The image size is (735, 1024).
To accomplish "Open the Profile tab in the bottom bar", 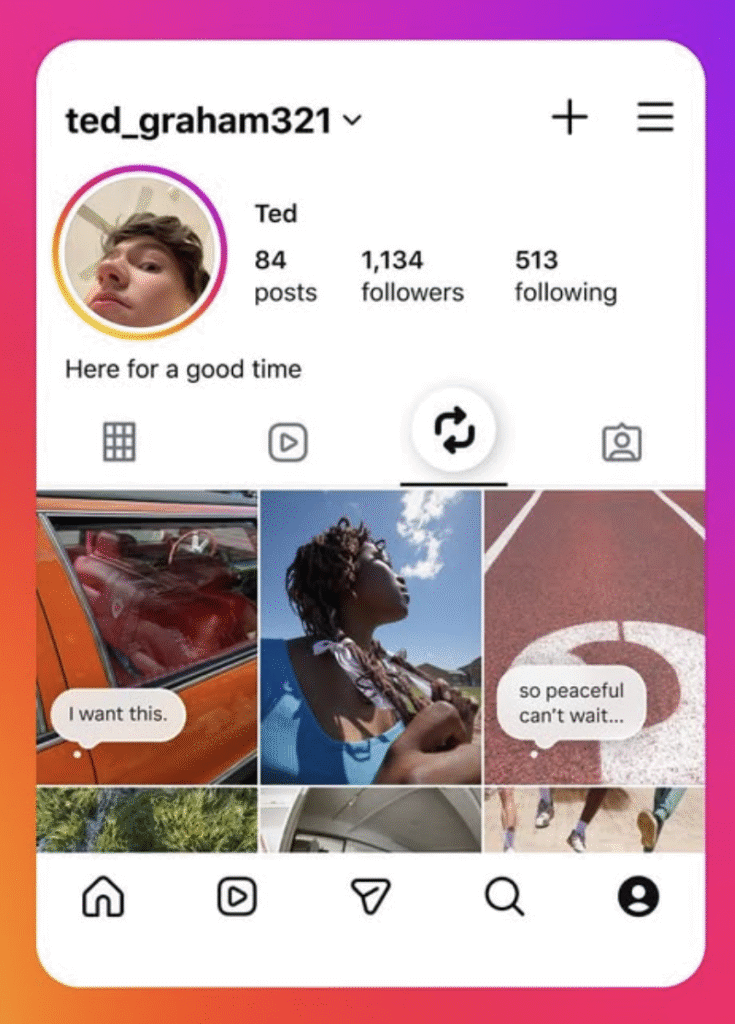I will pyautogui.click(x=638, y=896).
